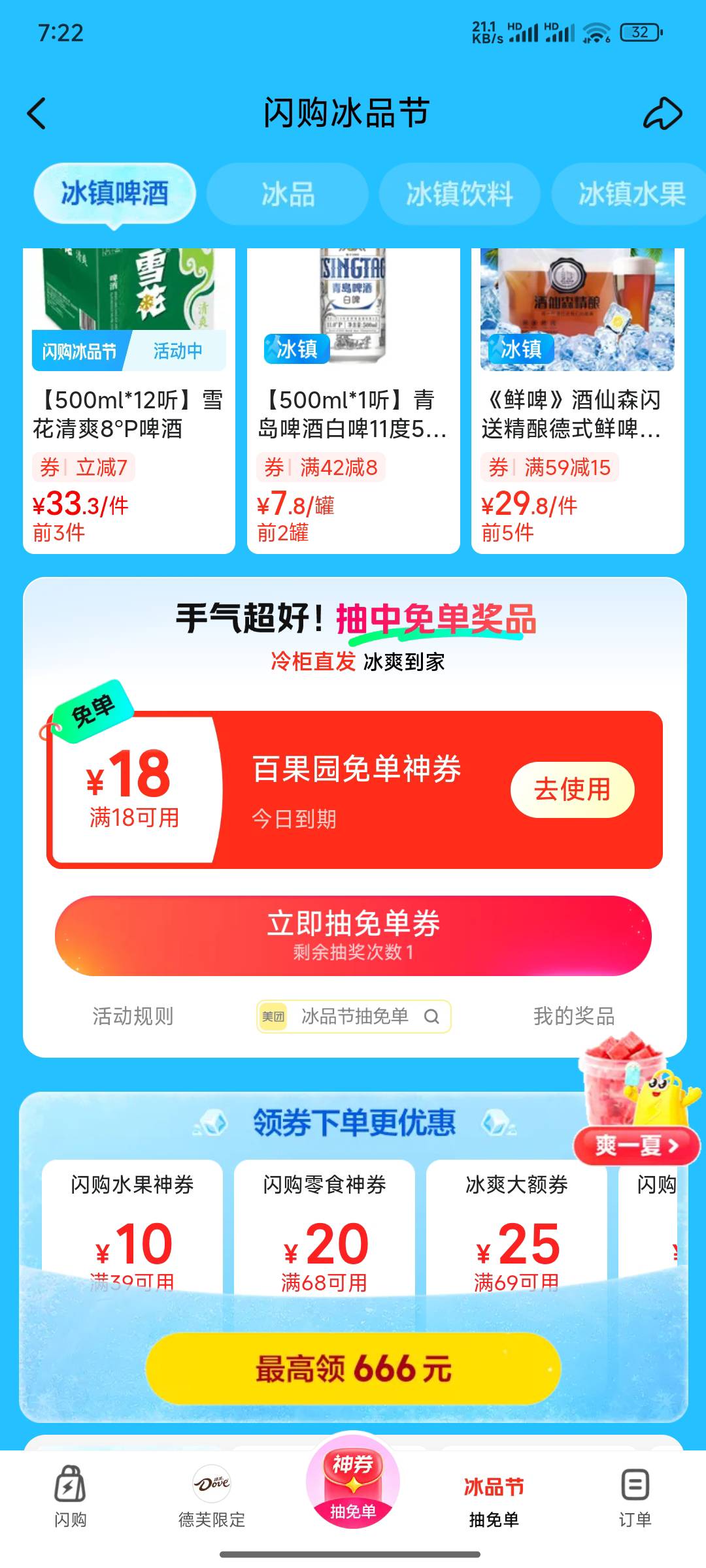View the 青岛啤酒白啤 product card
The height and width of the screenshot is (1568, 706).
[353, 400]
